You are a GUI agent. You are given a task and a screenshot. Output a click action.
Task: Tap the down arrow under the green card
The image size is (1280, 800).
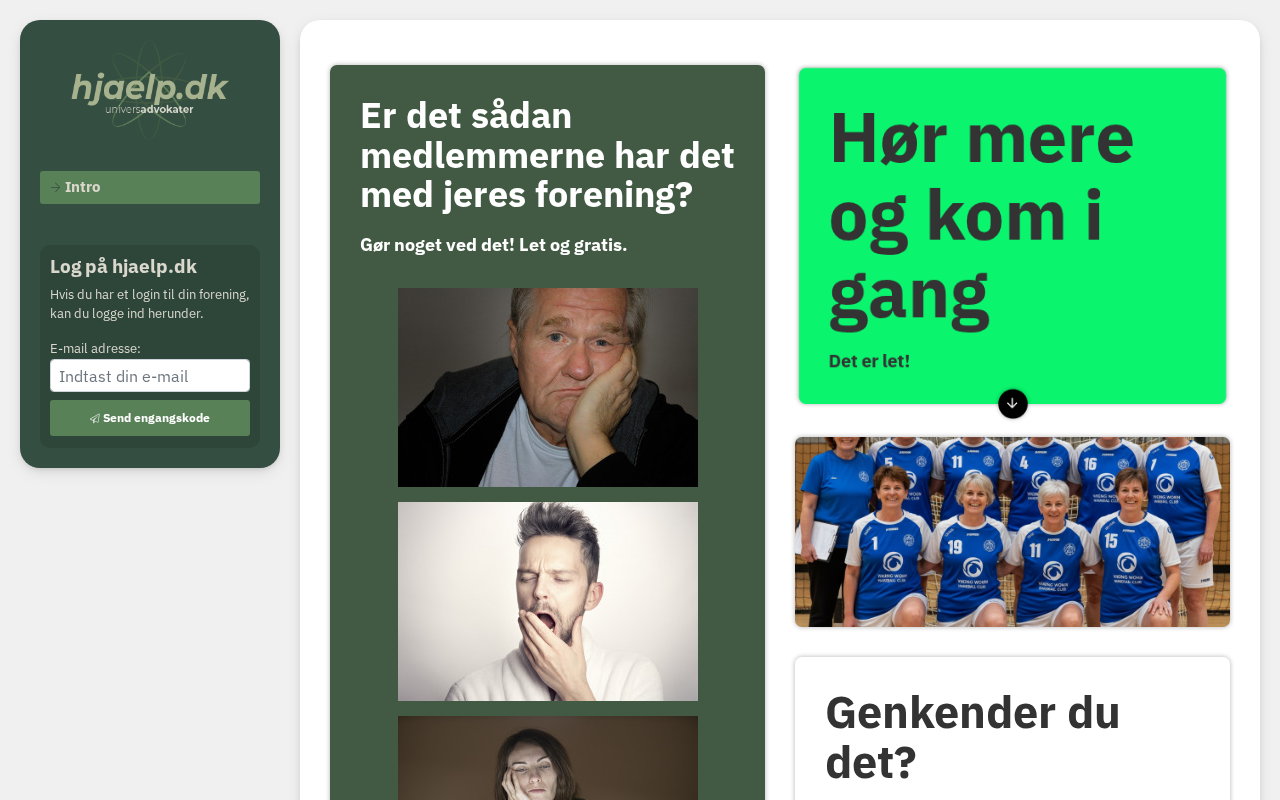tap(1012, 403)
